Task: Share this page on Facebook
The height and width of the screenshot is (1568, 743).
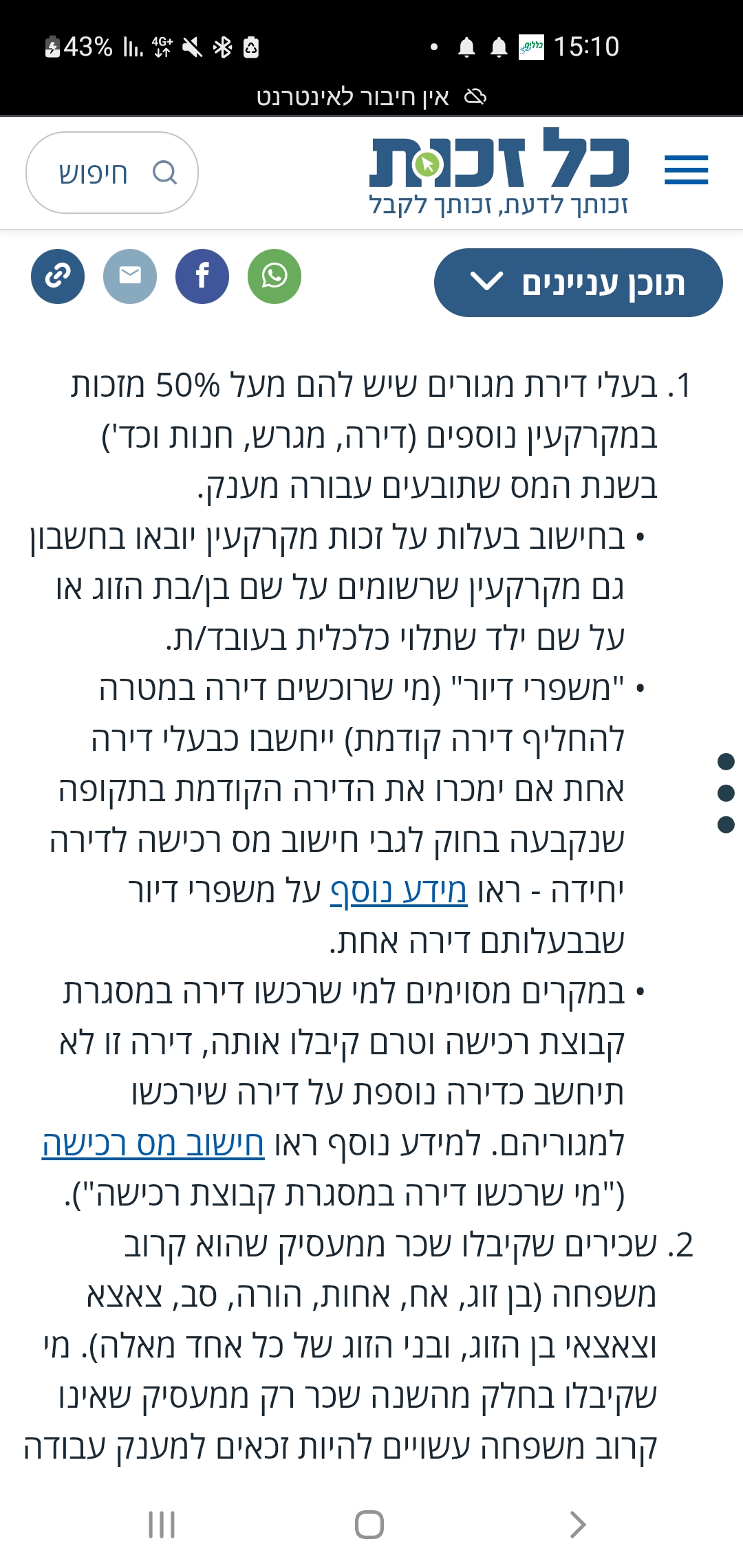Action: coord(202,276)
